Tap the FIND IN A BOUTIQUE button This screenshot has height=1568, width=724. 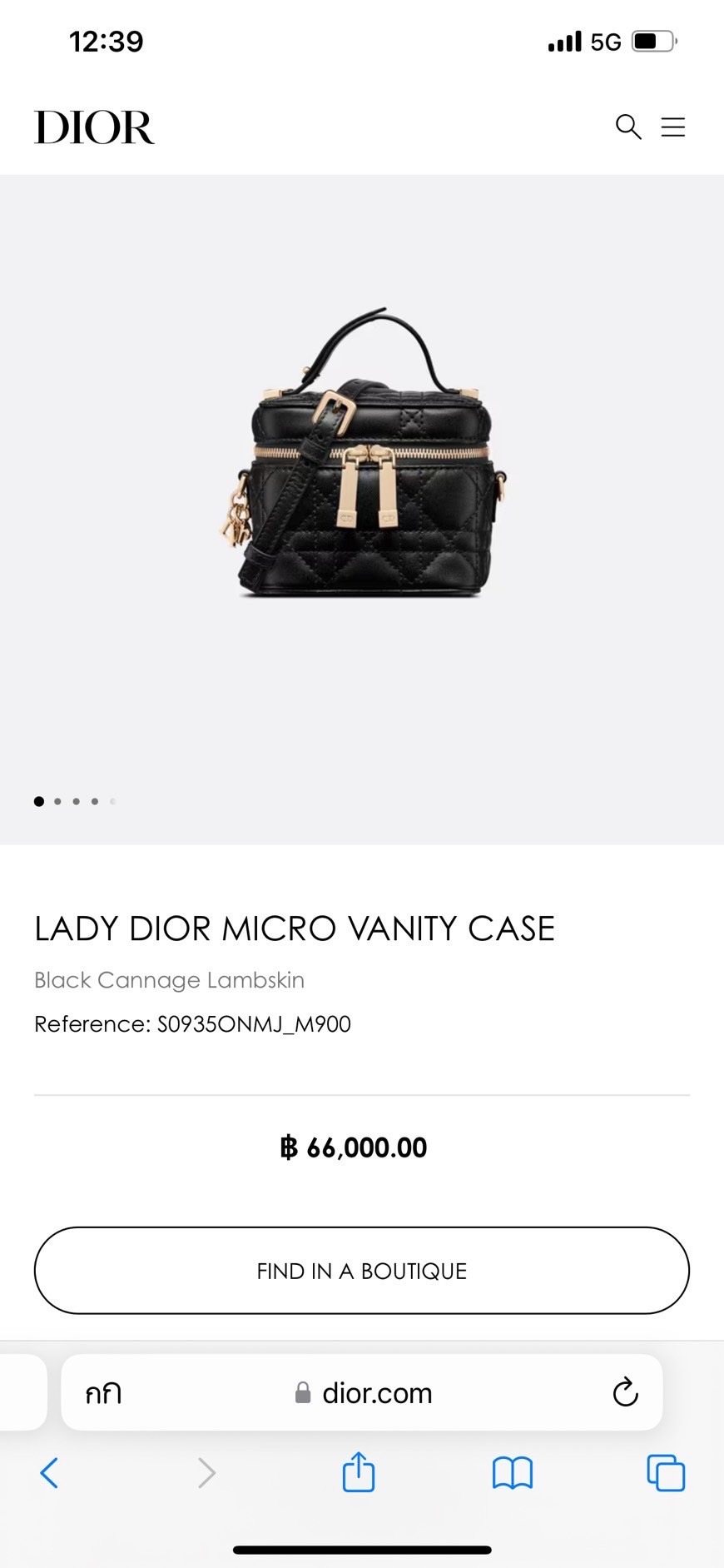[361, 1271]
